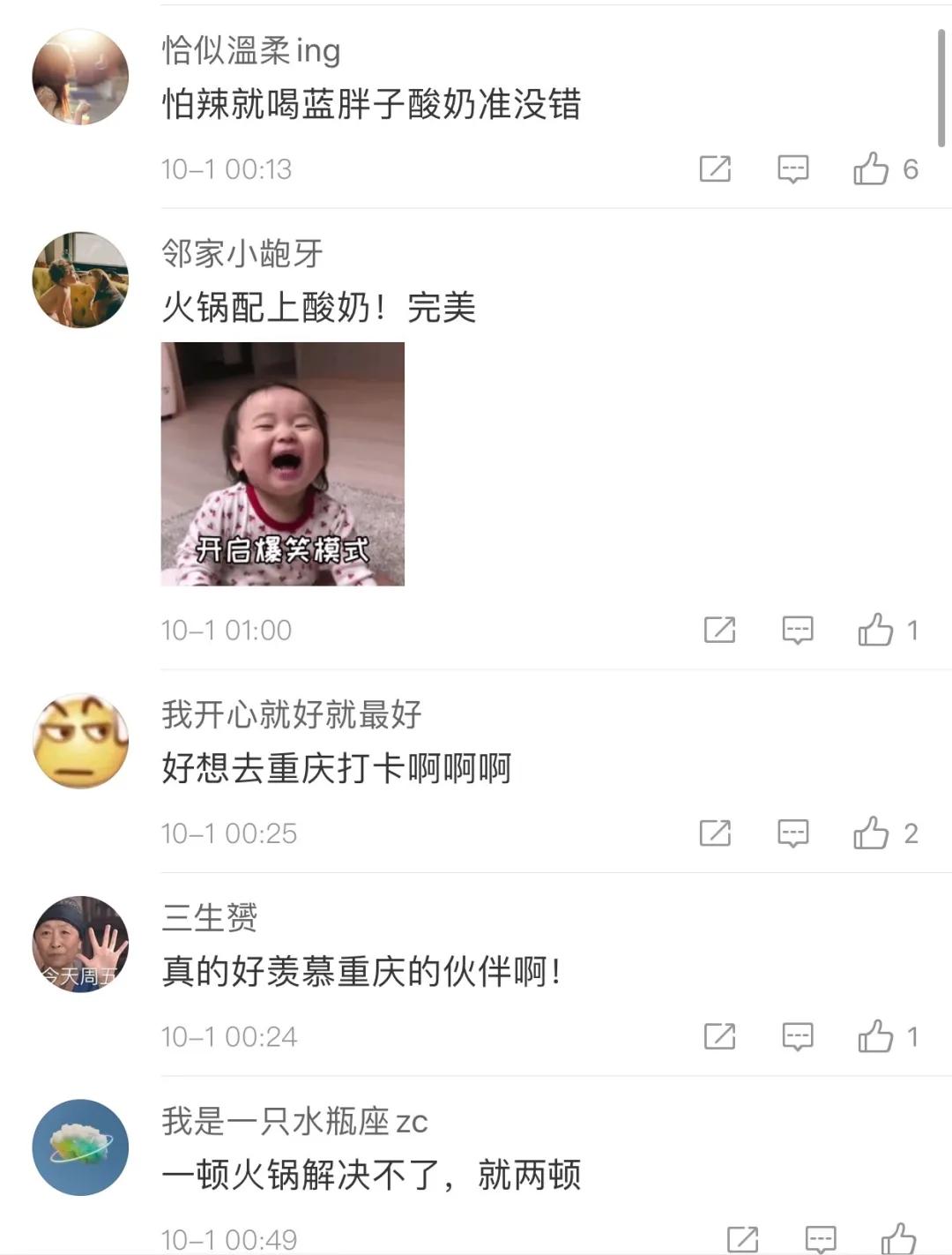Repost 三生燚's comment
Viewport: 952px width, 1255px height.
(719, 1036)
